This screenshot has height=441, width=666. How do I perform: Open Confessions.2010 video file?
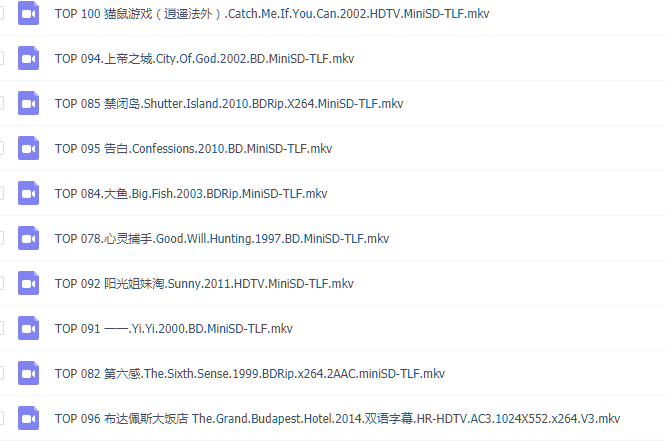point(193,149)
